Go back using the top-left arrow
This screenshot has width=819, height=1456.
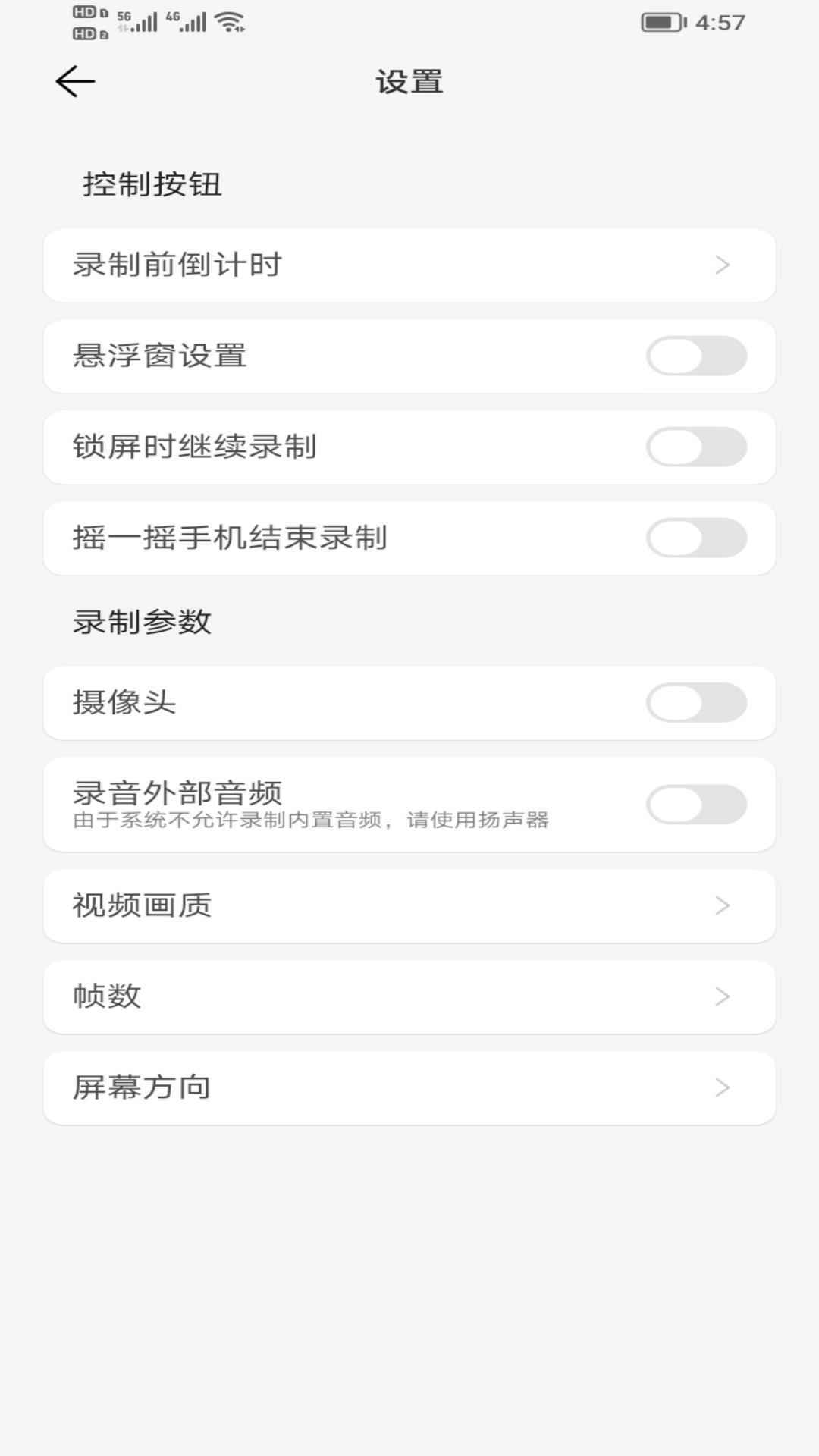tap(75, 81)
